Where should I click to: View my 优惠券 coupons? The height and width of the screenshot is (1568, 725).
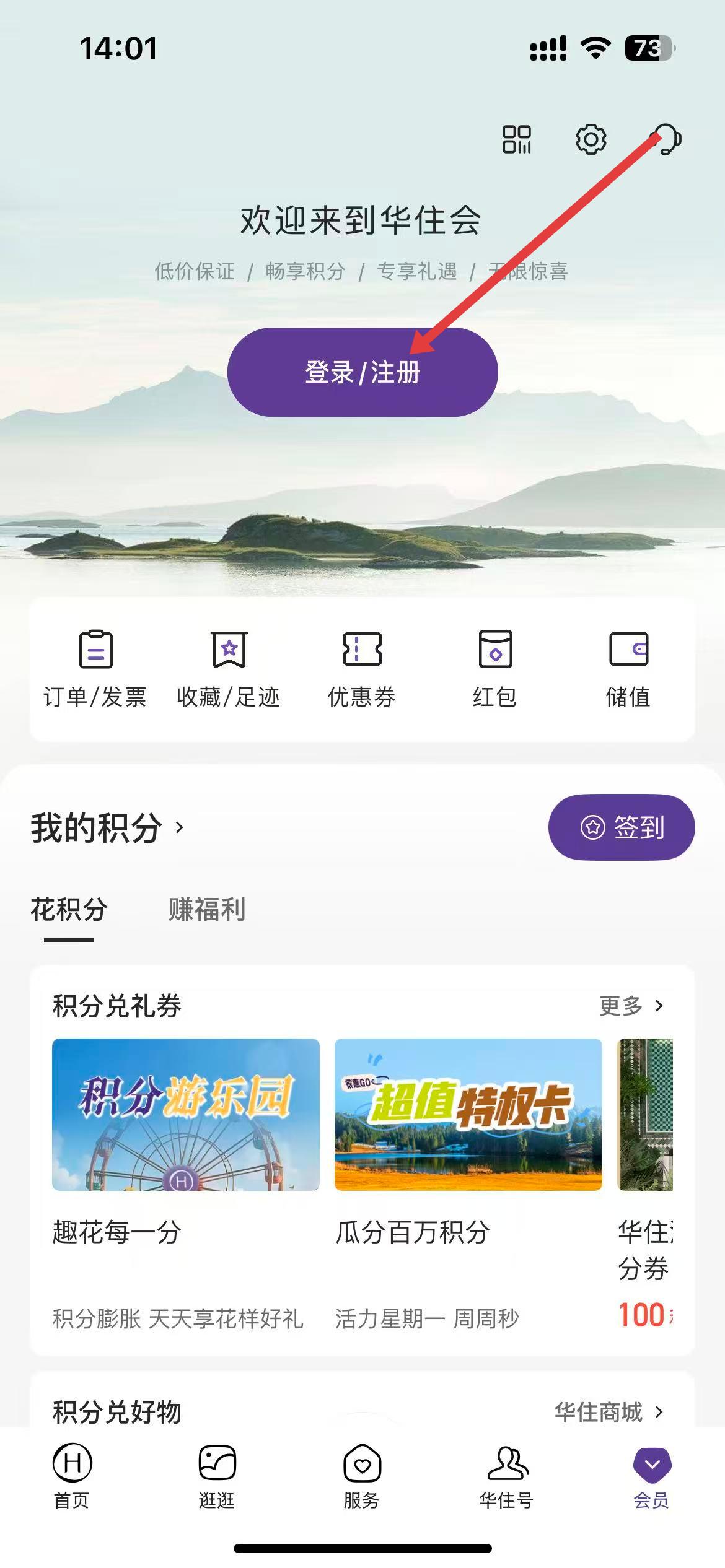click(x=362, y=669)
